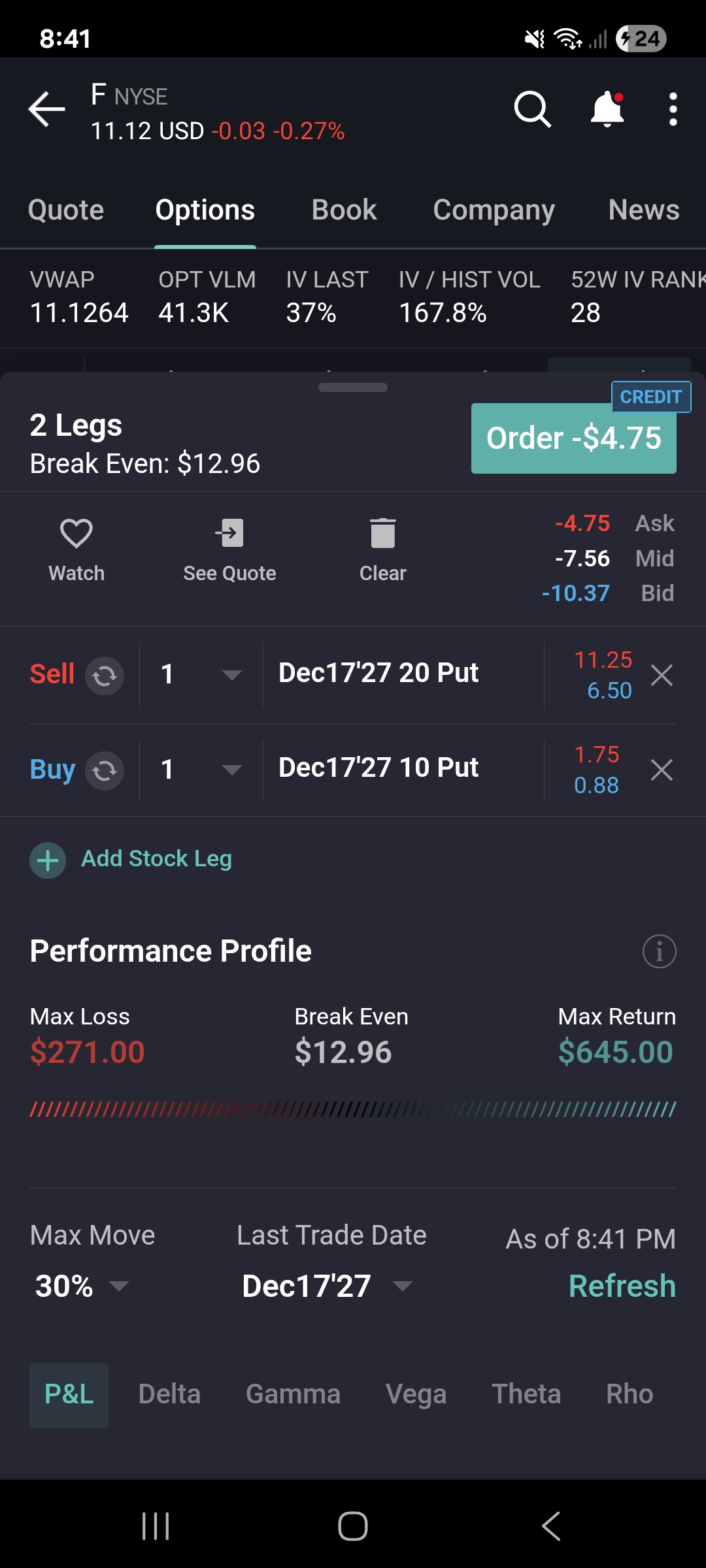Tap See Quote for the spread
This screenshot has height=1568, width=706.
(229, 550)
